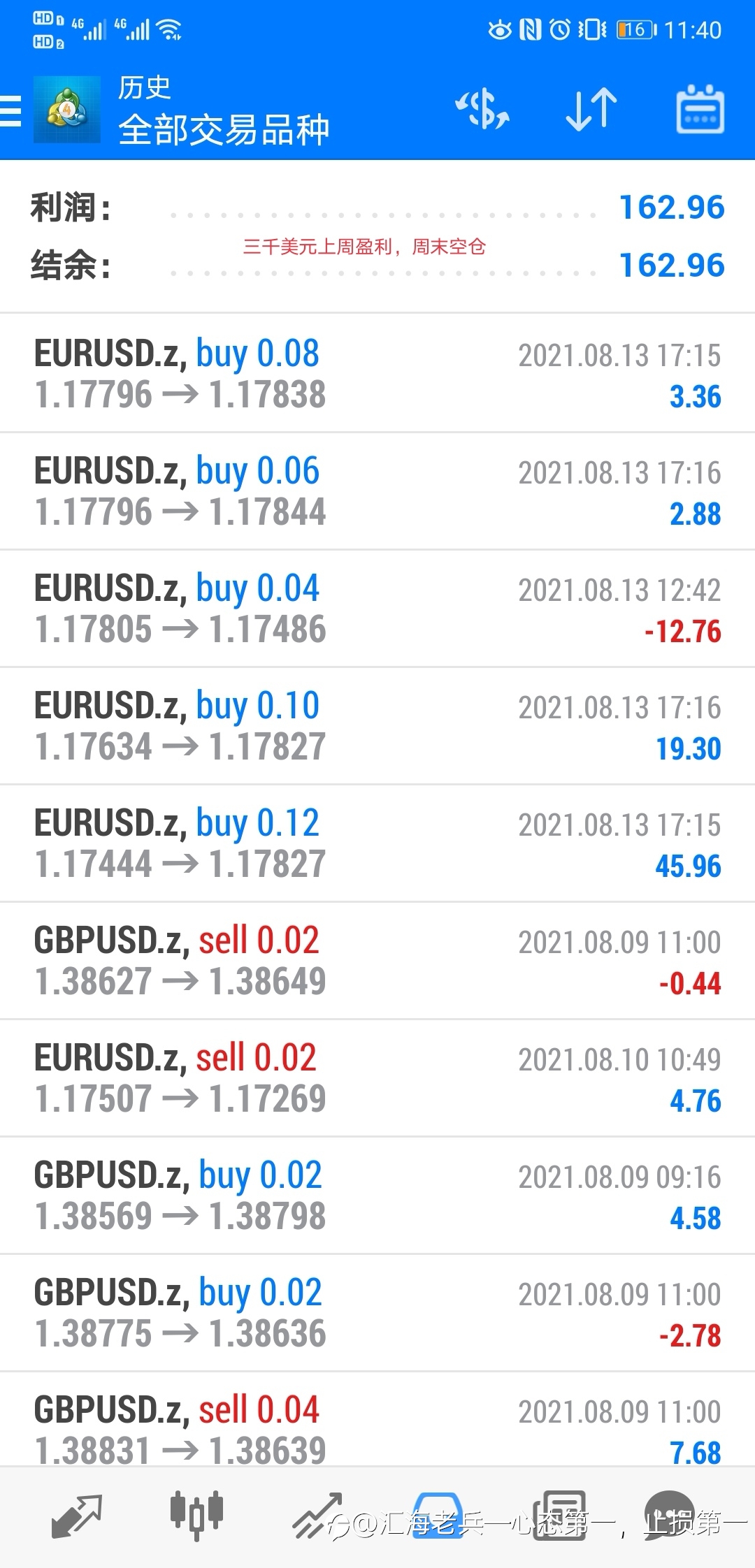
Task: Open the symbol filter dollar icon
Action: point(482,110)
